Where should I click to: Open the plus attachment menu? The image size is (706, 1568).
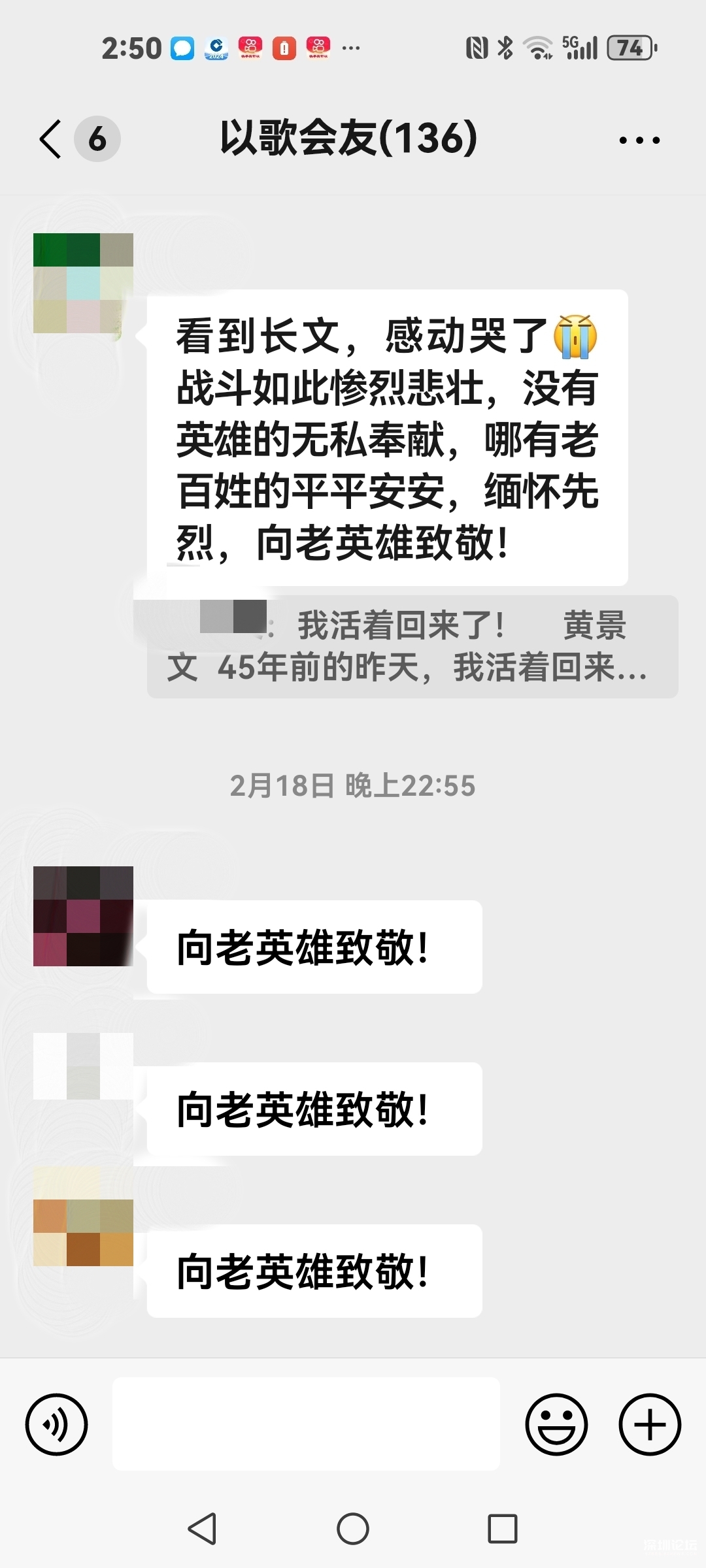(x=650, y=1424)
